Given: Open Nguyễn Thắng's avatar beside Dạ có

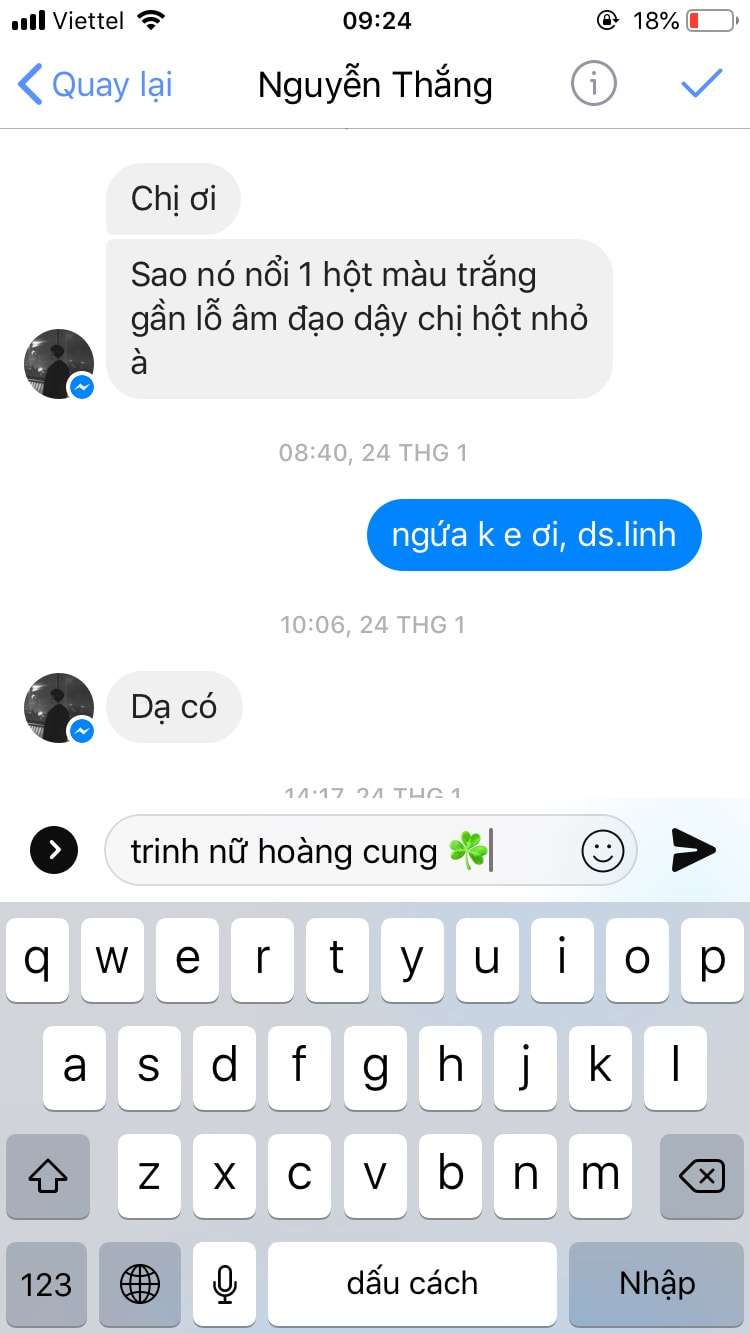Looking at the screenshot, I should (58, 707).
